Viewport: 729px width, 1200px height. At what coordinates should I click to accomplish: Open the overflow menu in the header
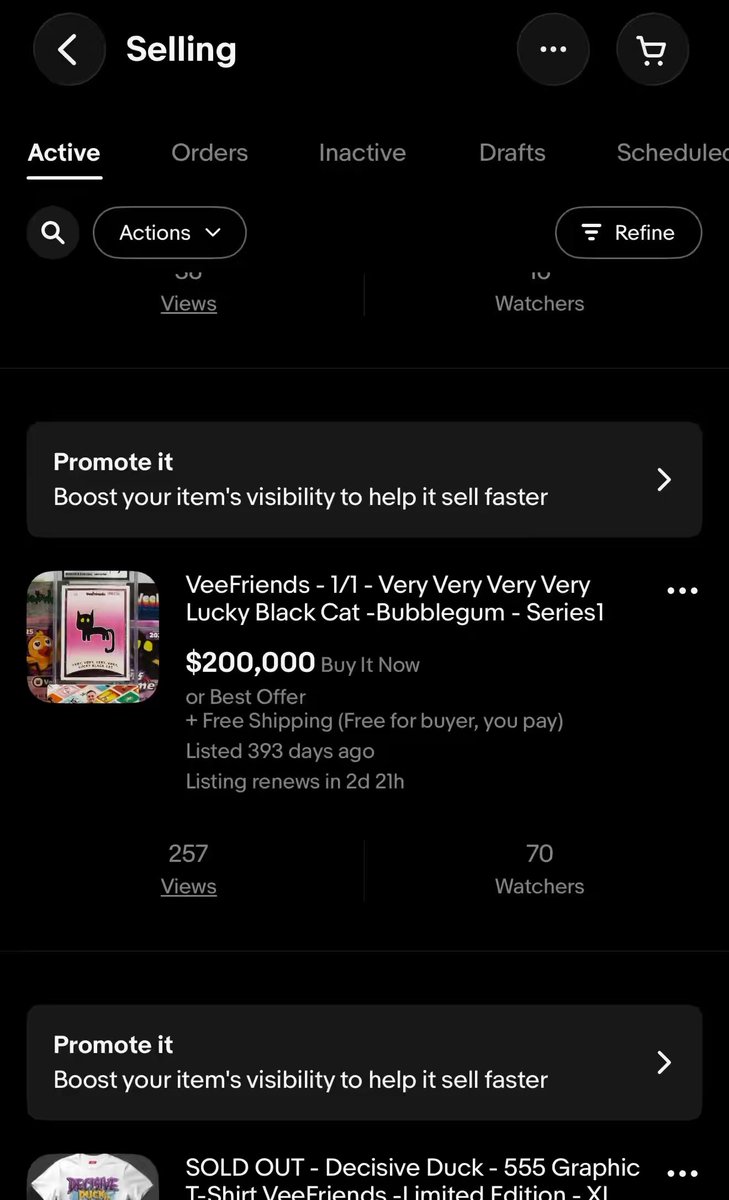pos(553,49)
